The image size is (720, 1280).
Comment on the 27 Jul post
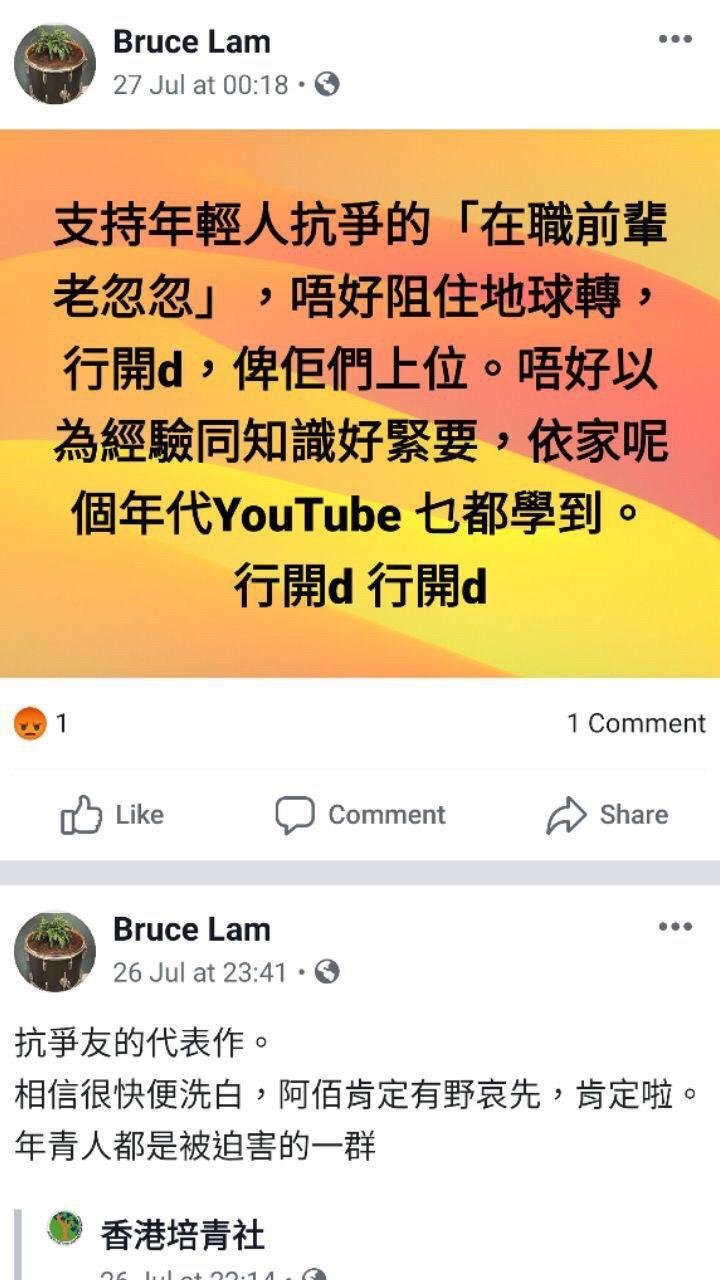click(x=360, y=815)
